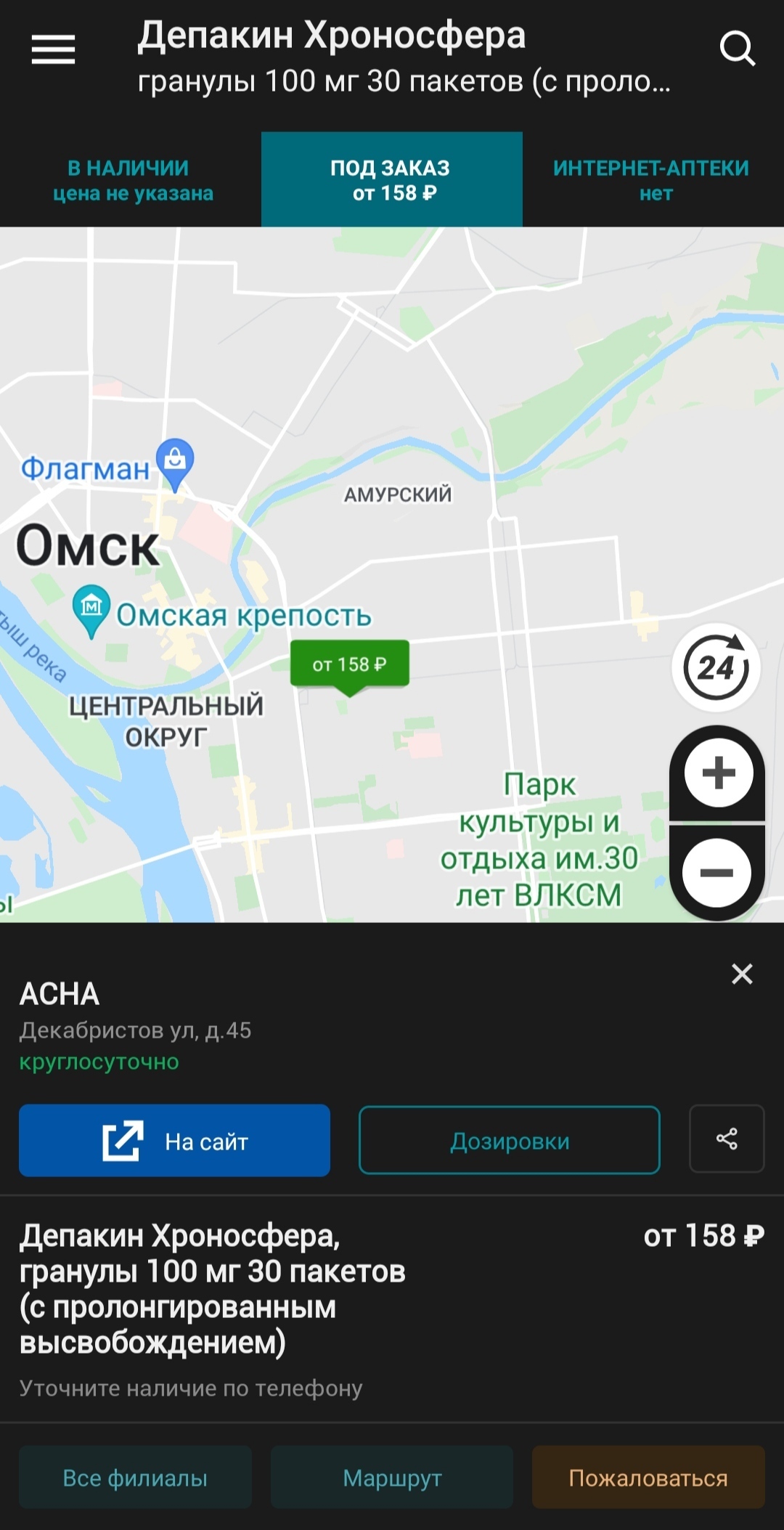Zoom out on the map
This screenshot has width=784, height=1530.
[x=717, y=873]
